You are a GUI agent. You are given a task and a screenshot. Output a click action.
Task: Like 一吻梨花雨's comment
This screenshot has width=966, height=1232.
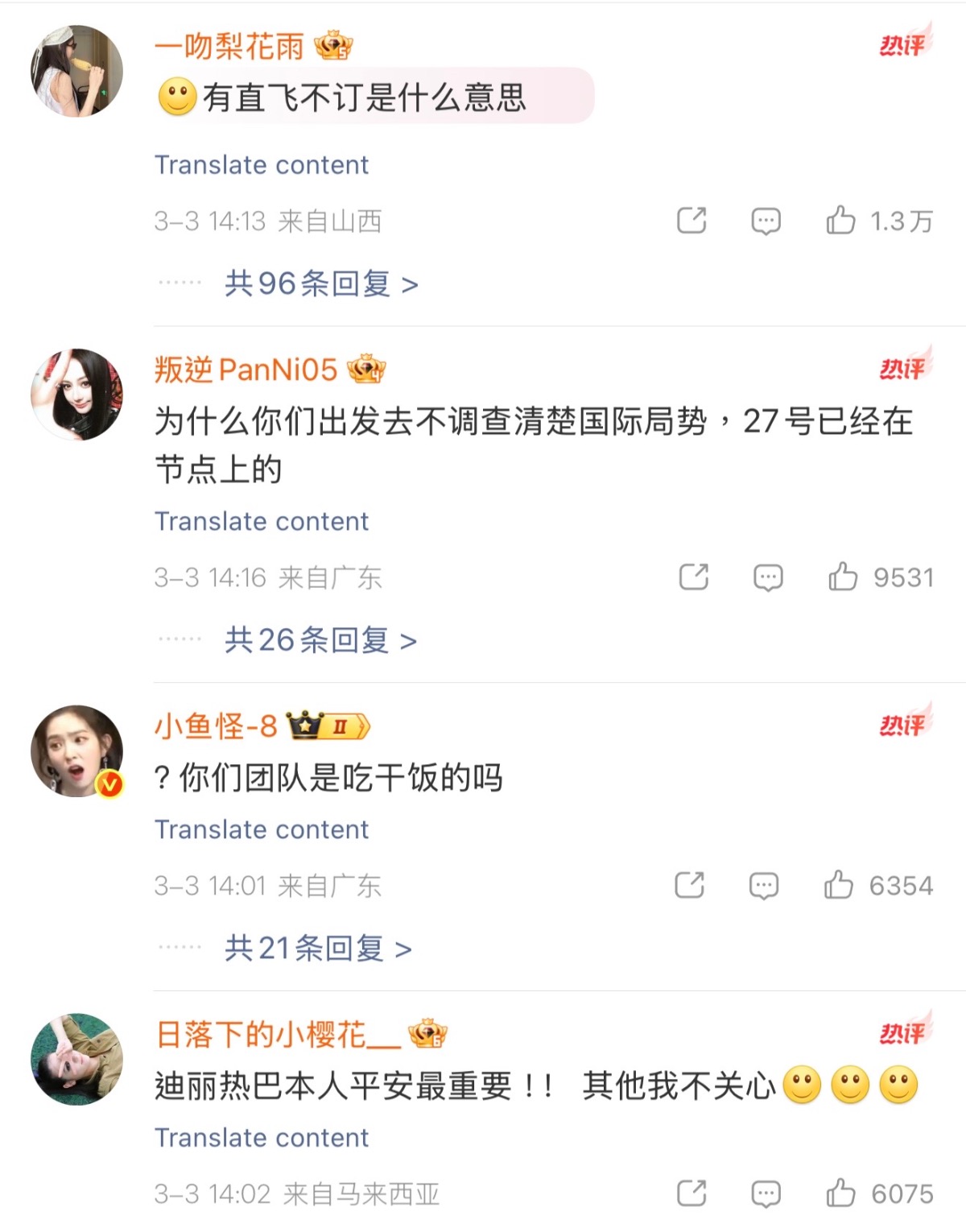841,221
